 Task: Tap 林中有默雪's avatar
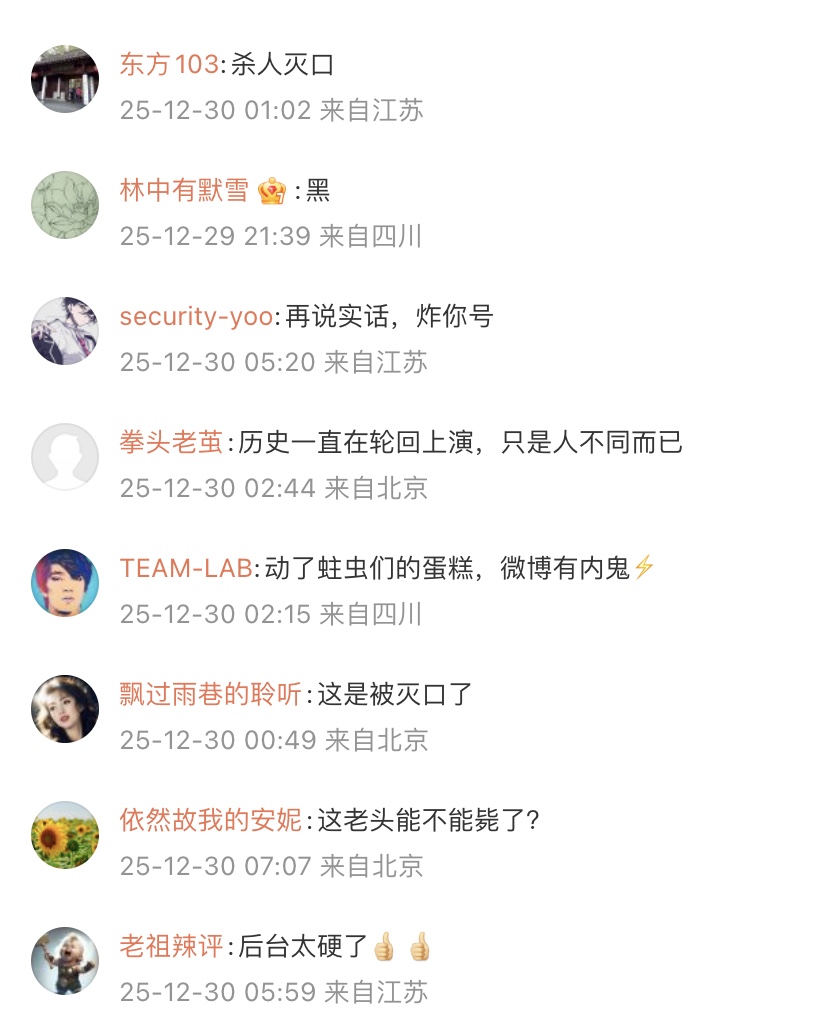65,205
